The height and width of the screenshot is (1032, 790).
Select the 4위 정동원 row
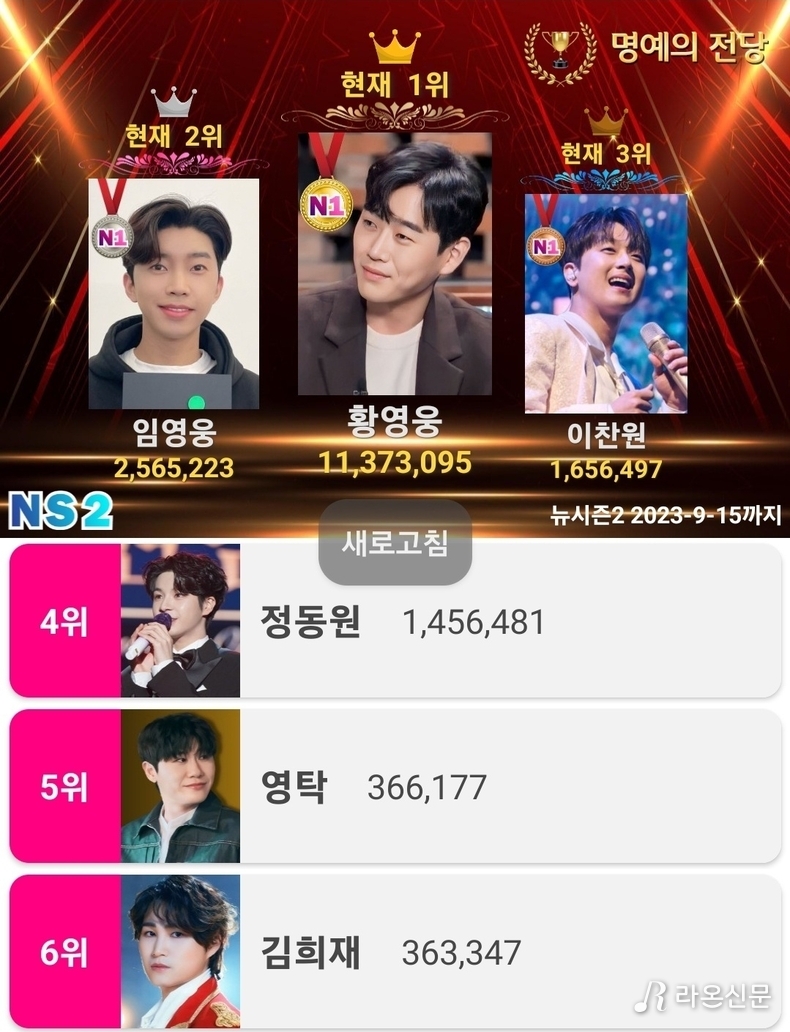point(395,621)
